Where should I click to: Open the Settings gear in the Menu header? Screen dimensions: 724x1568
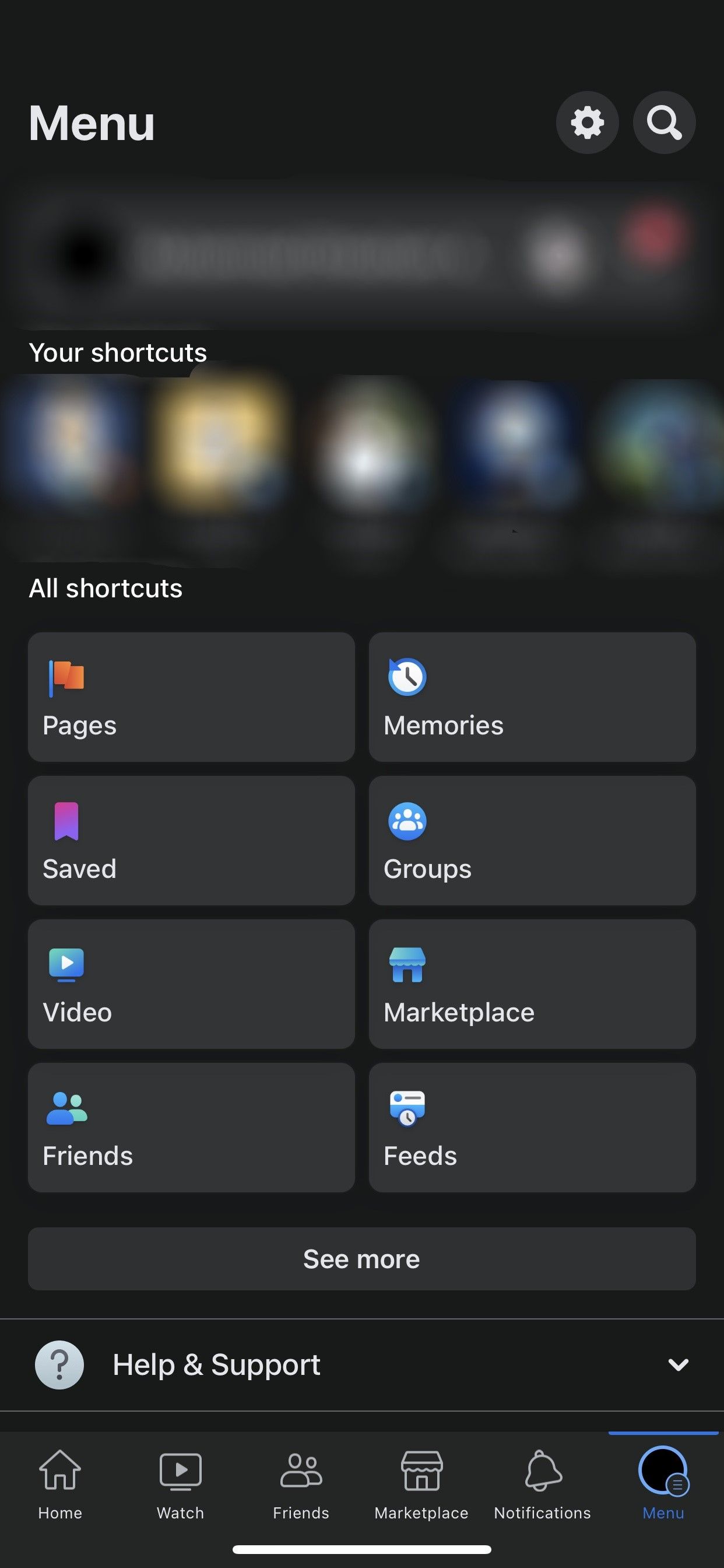pyautogui.click(x=586, y=122)
